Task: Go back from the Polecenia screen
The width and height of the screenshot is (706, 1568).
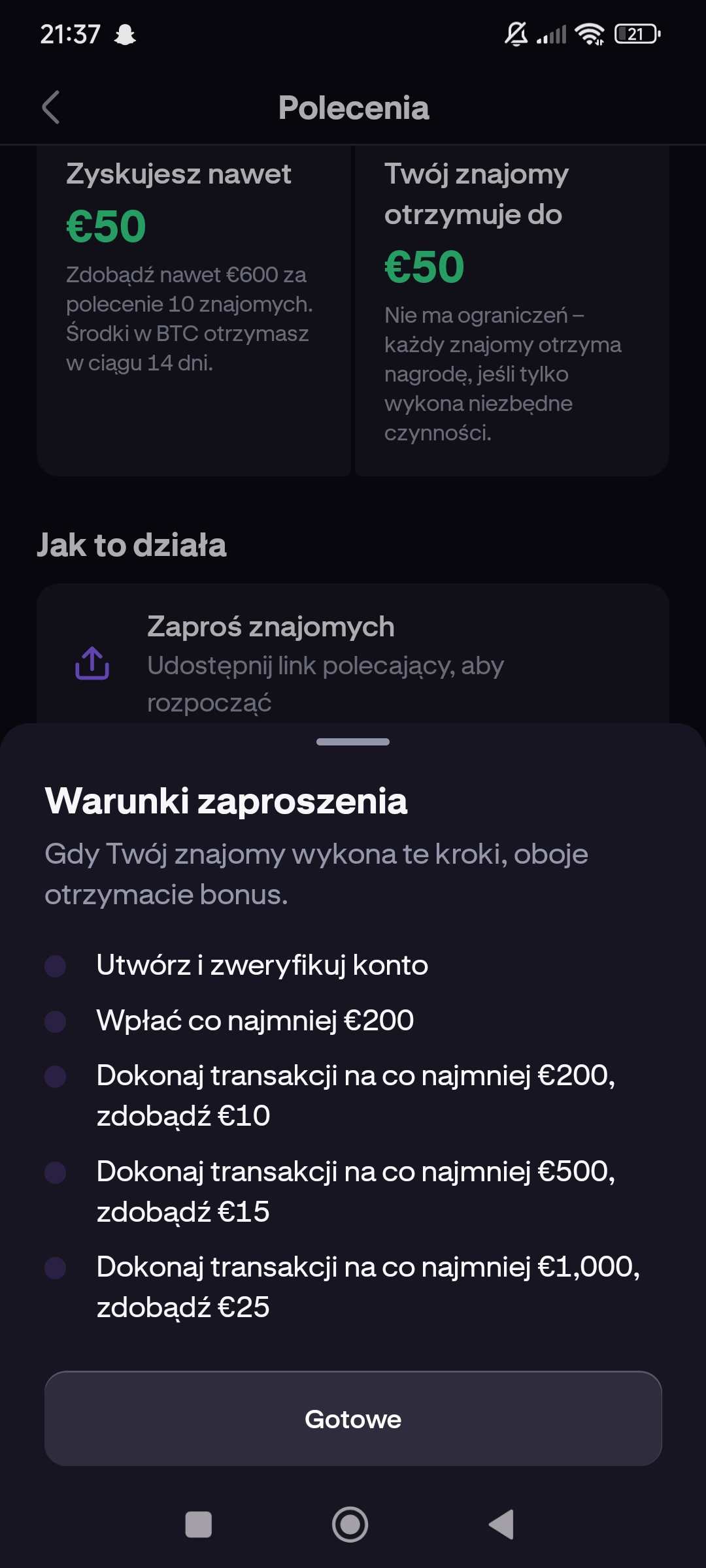Action: coord(51,107)
